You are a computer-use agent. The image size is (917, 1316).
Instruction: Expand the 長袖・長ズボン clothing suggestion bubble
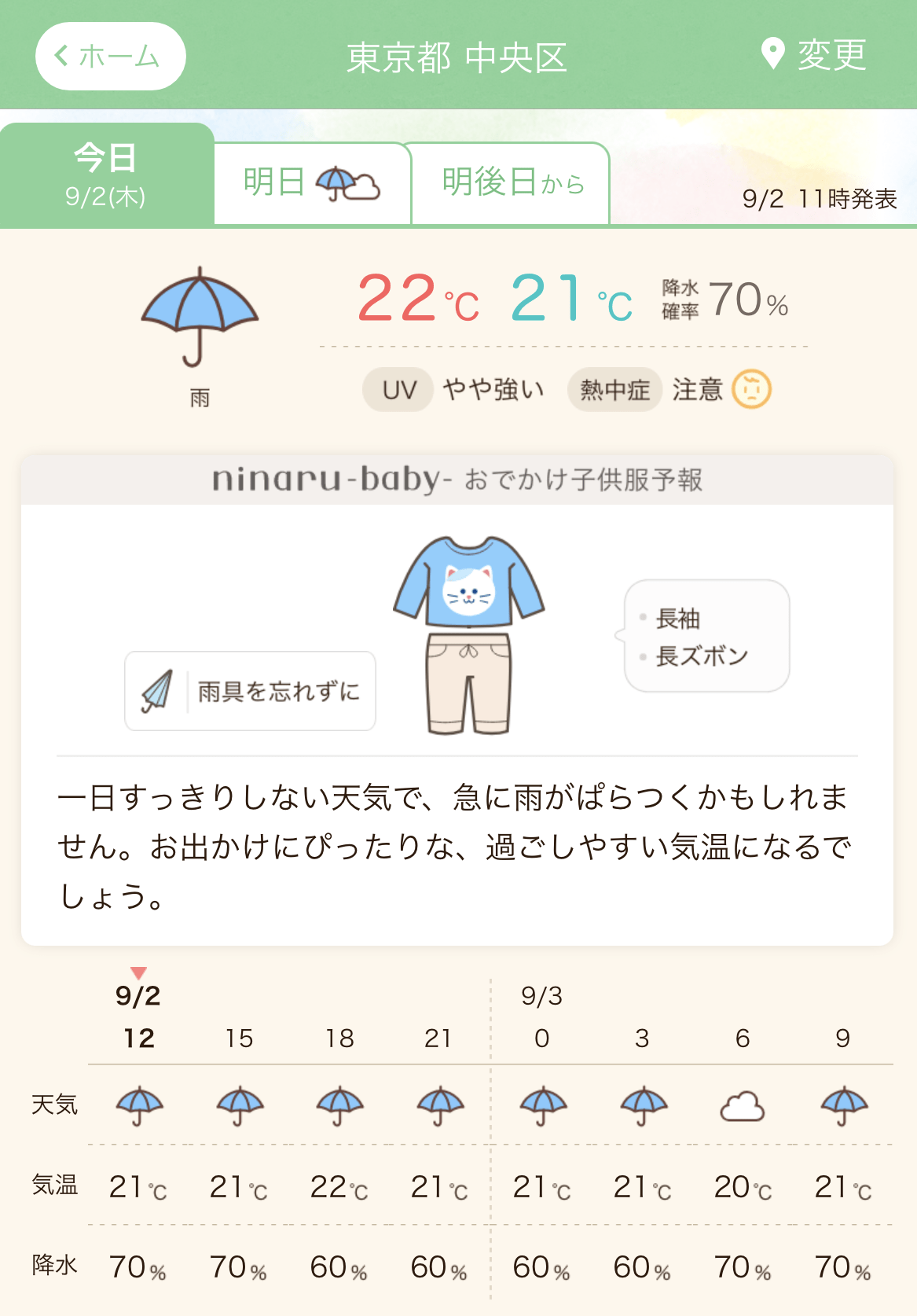706,637
